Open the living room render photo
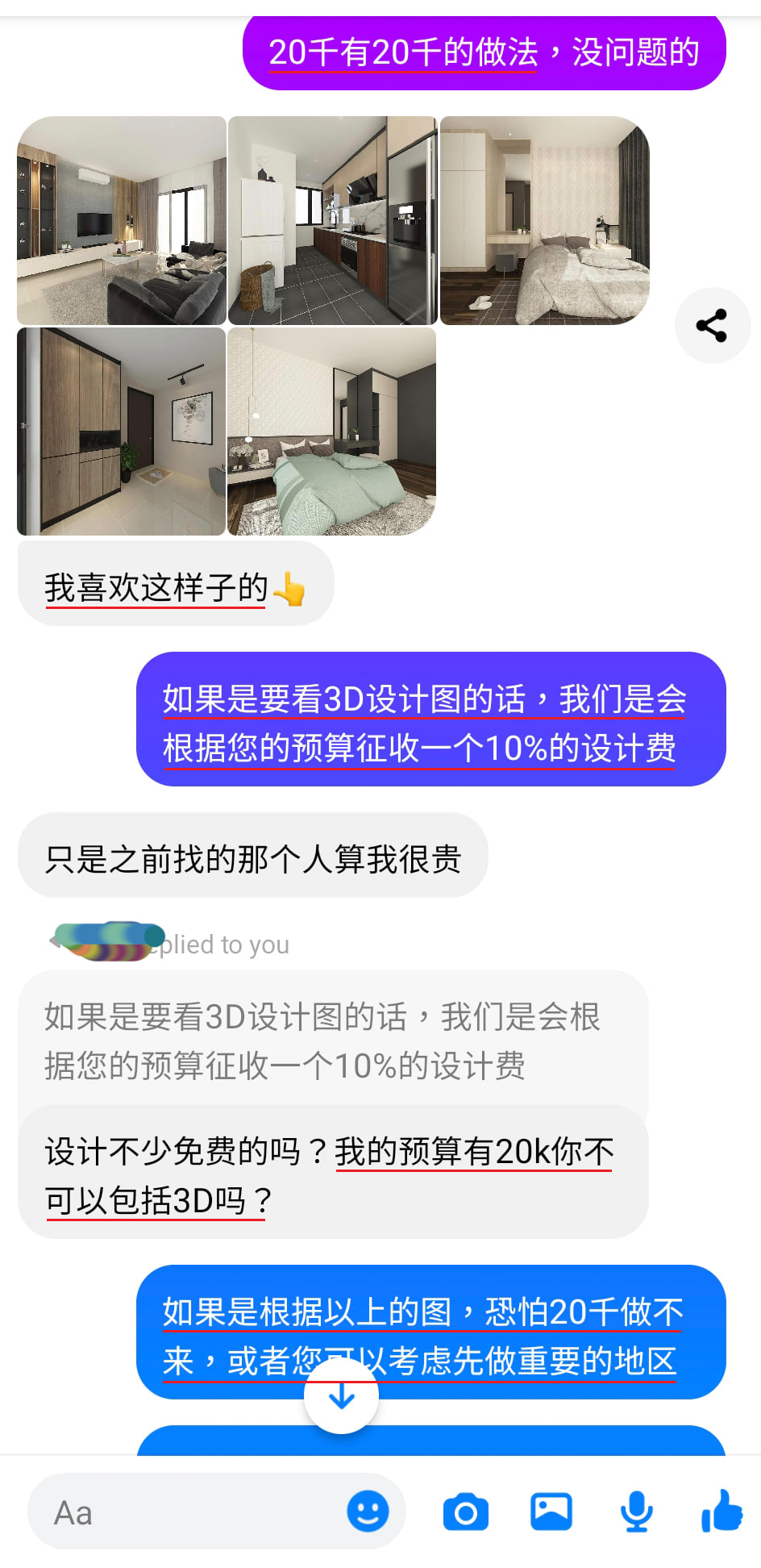Screen dimensions: 761x1568 coord(122,220)
